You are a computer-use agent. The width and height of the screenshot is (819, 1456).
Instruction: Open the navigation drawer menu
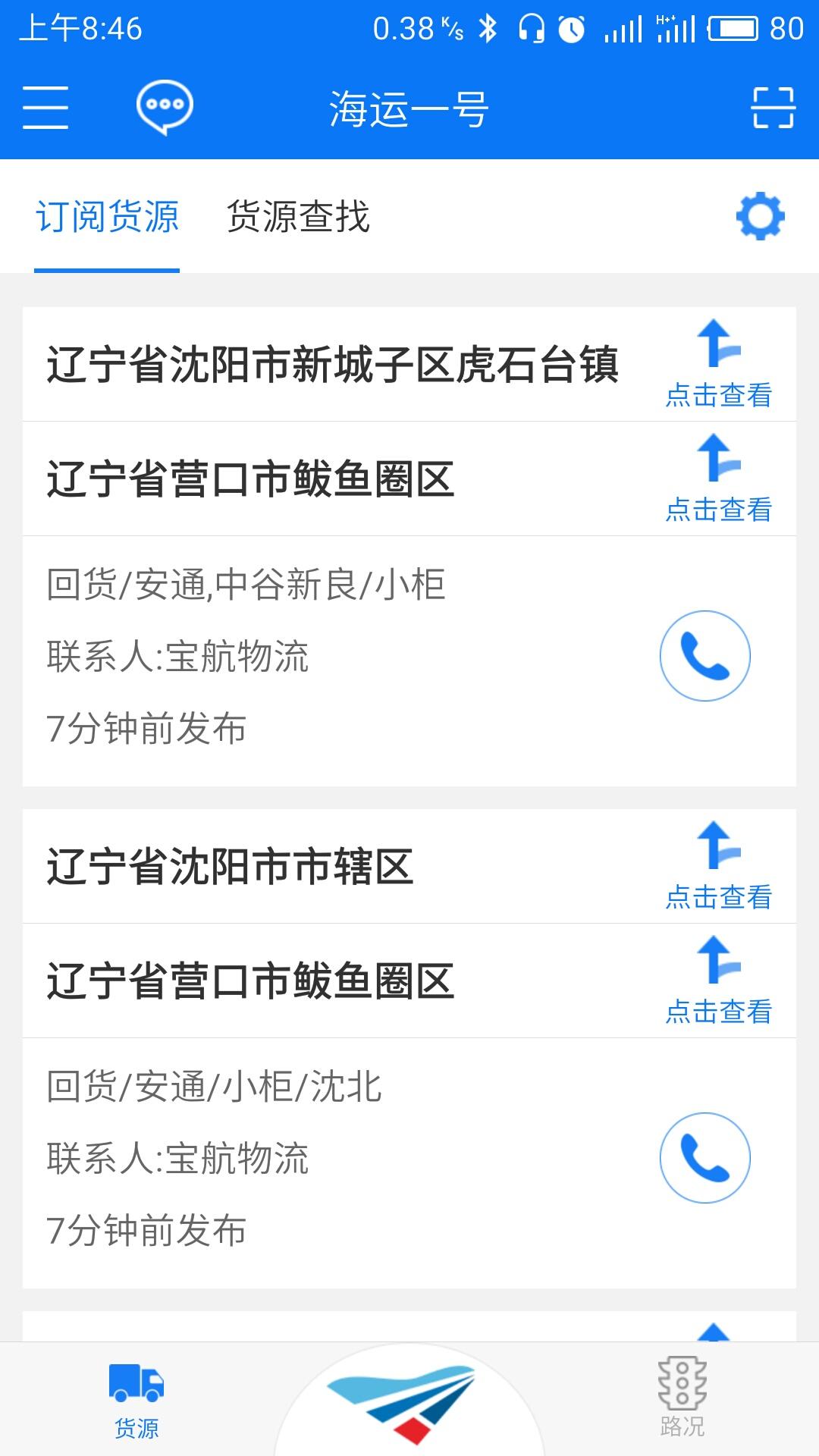[x=45, y=106]
